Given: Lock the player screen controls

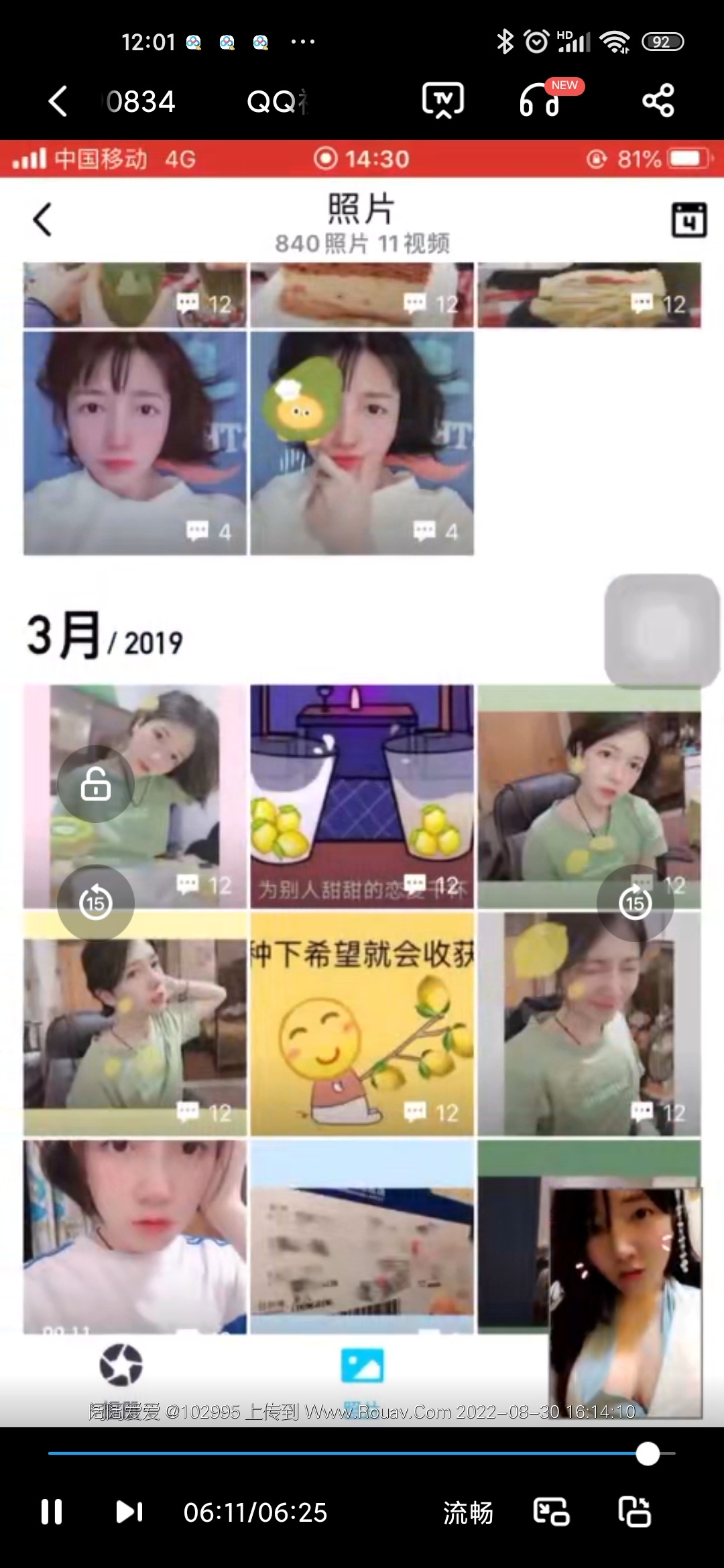Looking at the screenshot, I should (96, 784).
